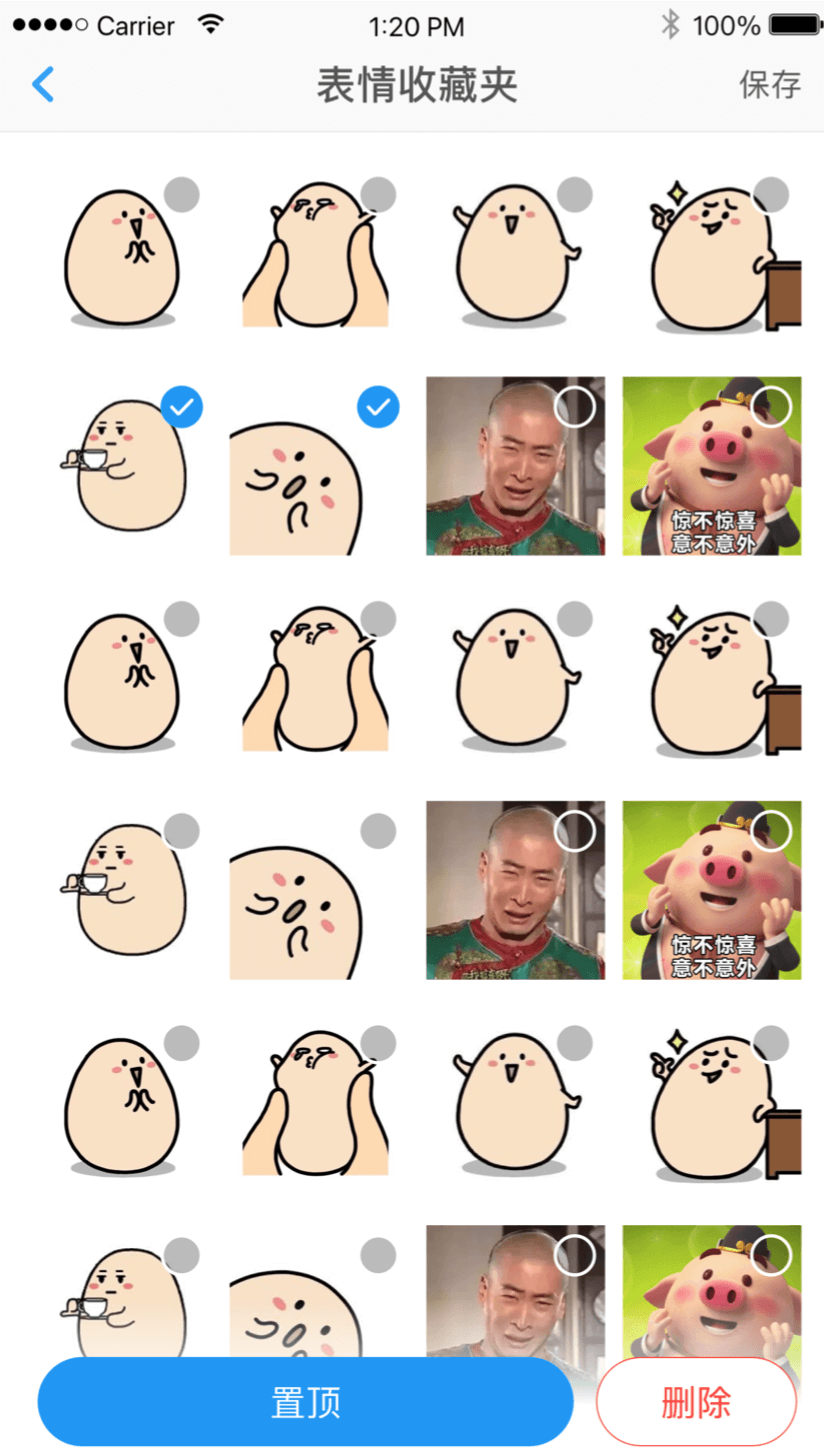Uncheck the selected close-up face egg sticker
The image size is (824, 1450).
tap(378, 407)
